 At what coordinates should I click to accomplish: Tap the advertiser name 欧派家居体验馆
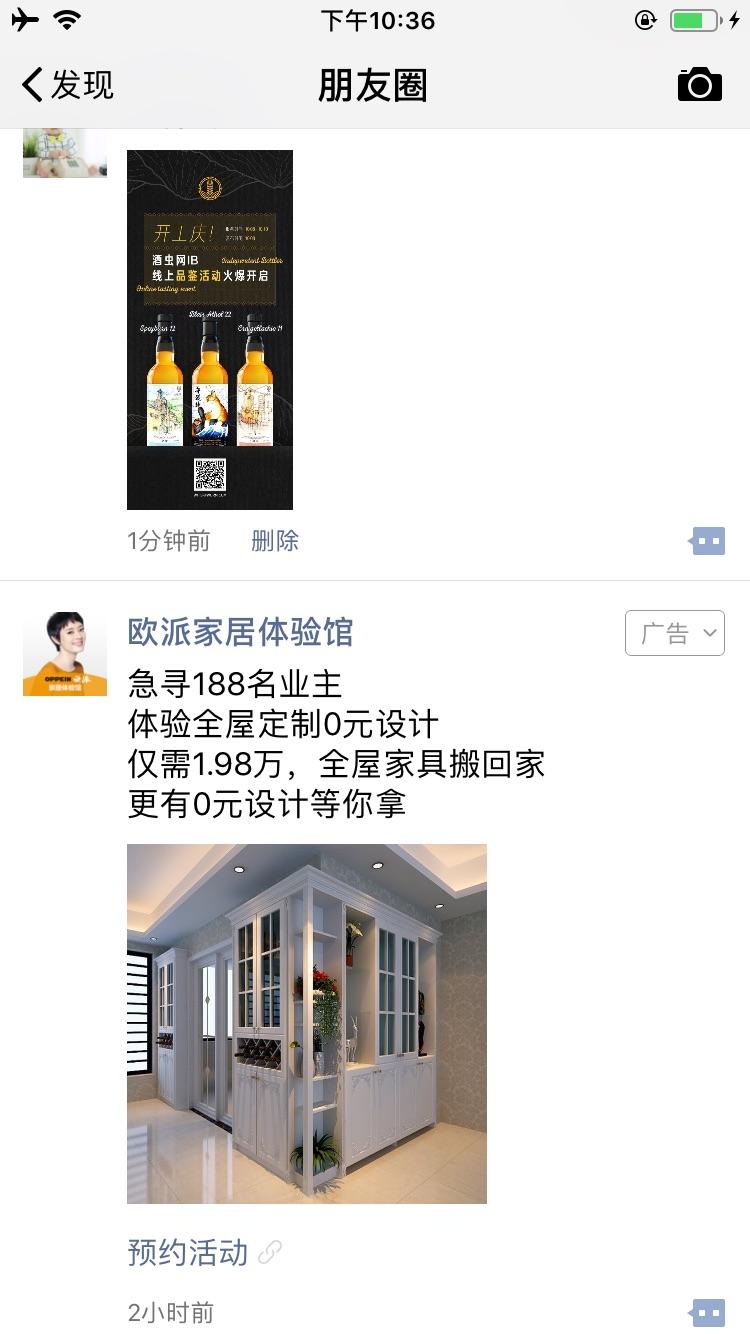tap(240, 633)
